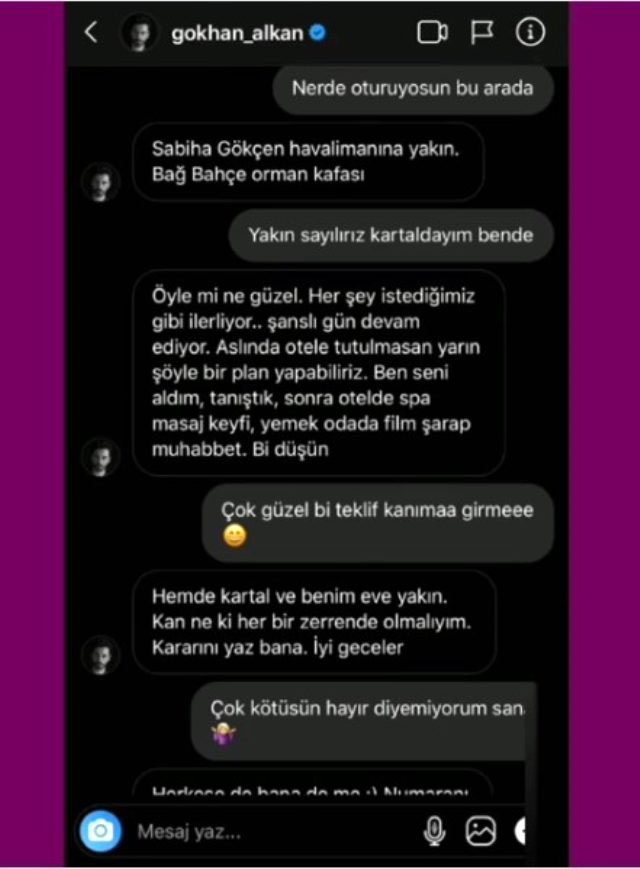640x869 pixels.
Task: Go back from the gokhan_alkan chat
Action: (x=91, y=33)
